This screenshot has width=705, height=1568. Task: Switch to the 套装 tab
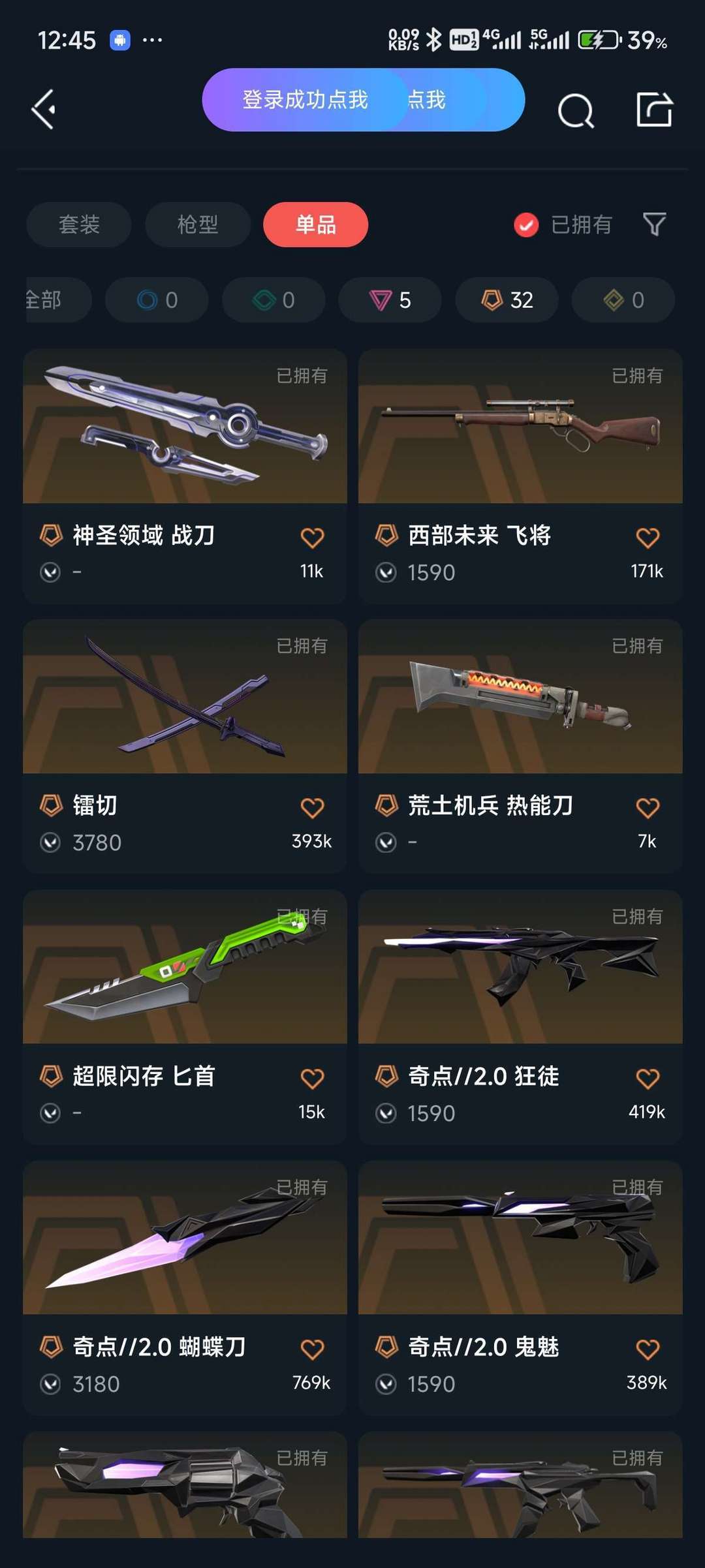(79, 224)
